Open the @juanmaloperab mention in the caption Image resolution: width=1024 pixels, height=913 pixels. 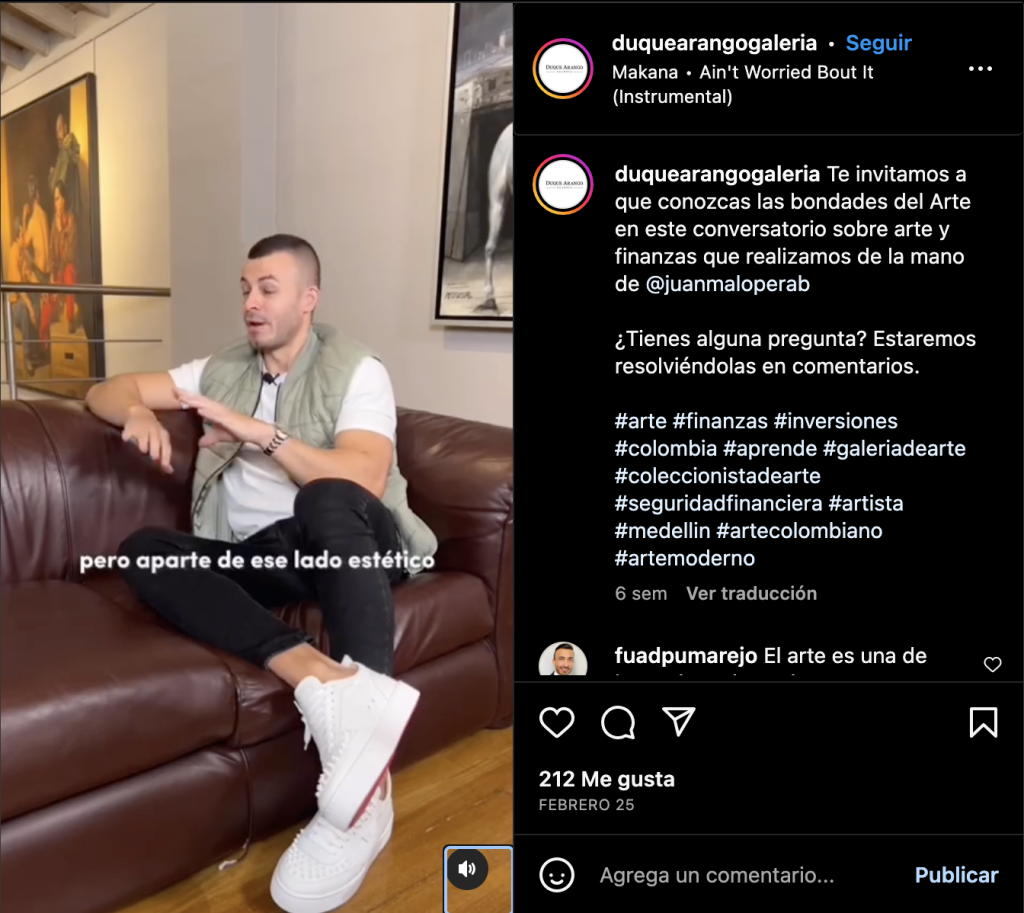(727, 284)
